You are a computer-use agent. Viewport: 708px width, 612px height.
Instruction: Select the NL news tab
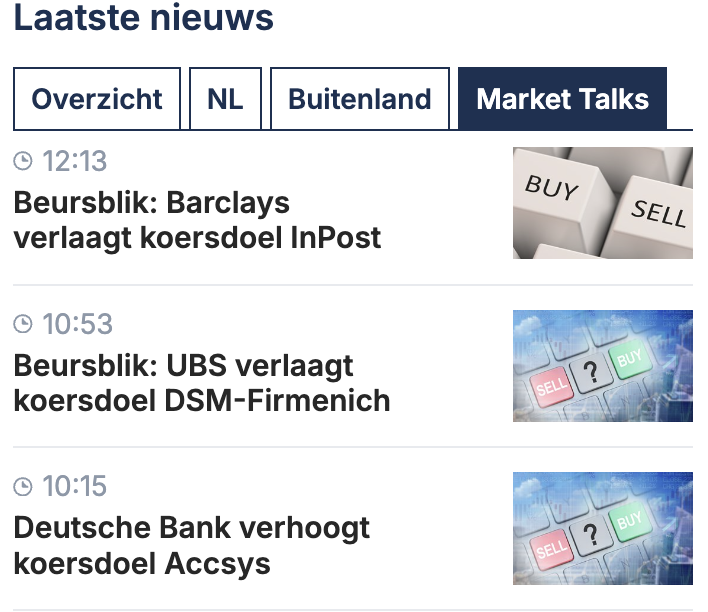tap(225, 99)
